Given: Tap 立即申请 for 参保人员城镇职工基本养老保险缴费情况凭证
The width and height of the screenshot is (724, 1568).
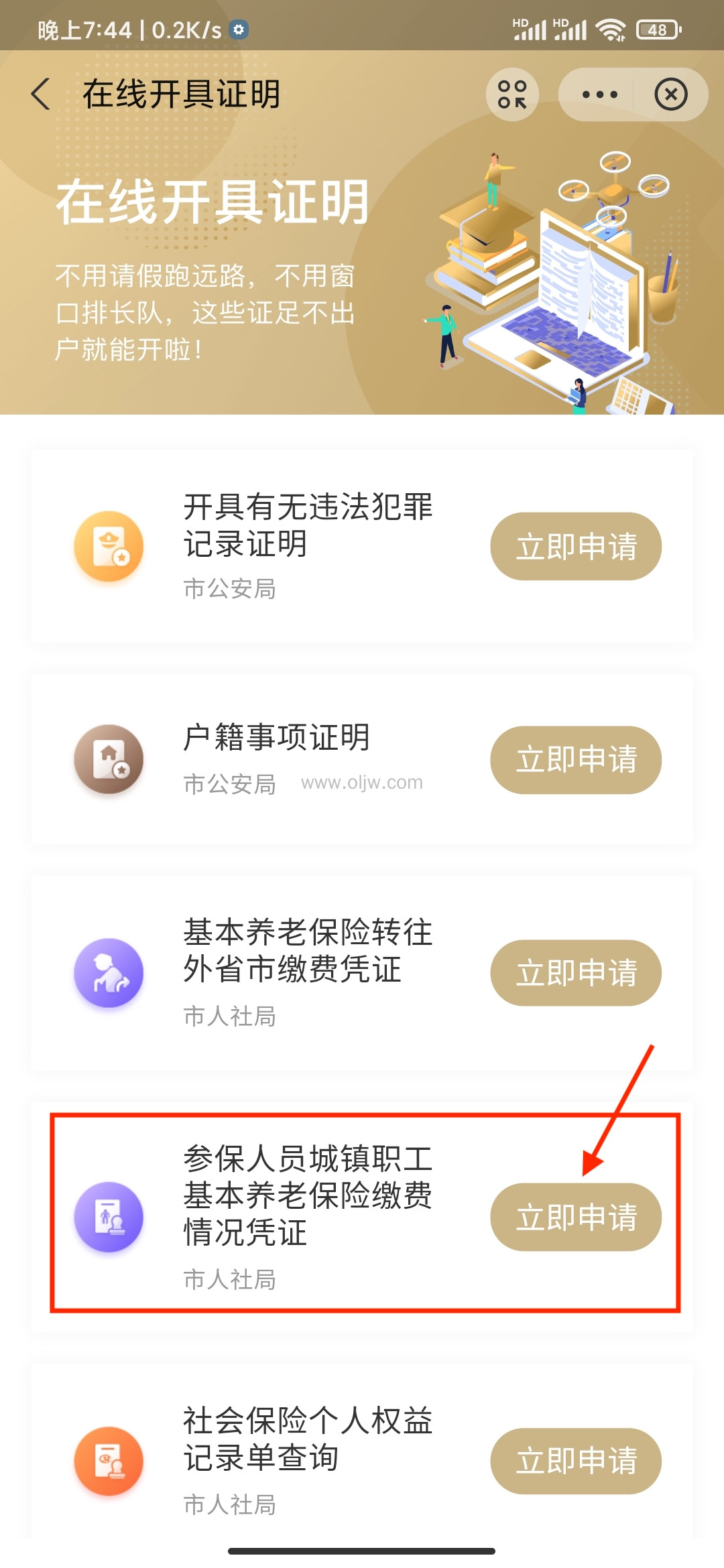Looking at the screenshot, I should [576, 1217].
